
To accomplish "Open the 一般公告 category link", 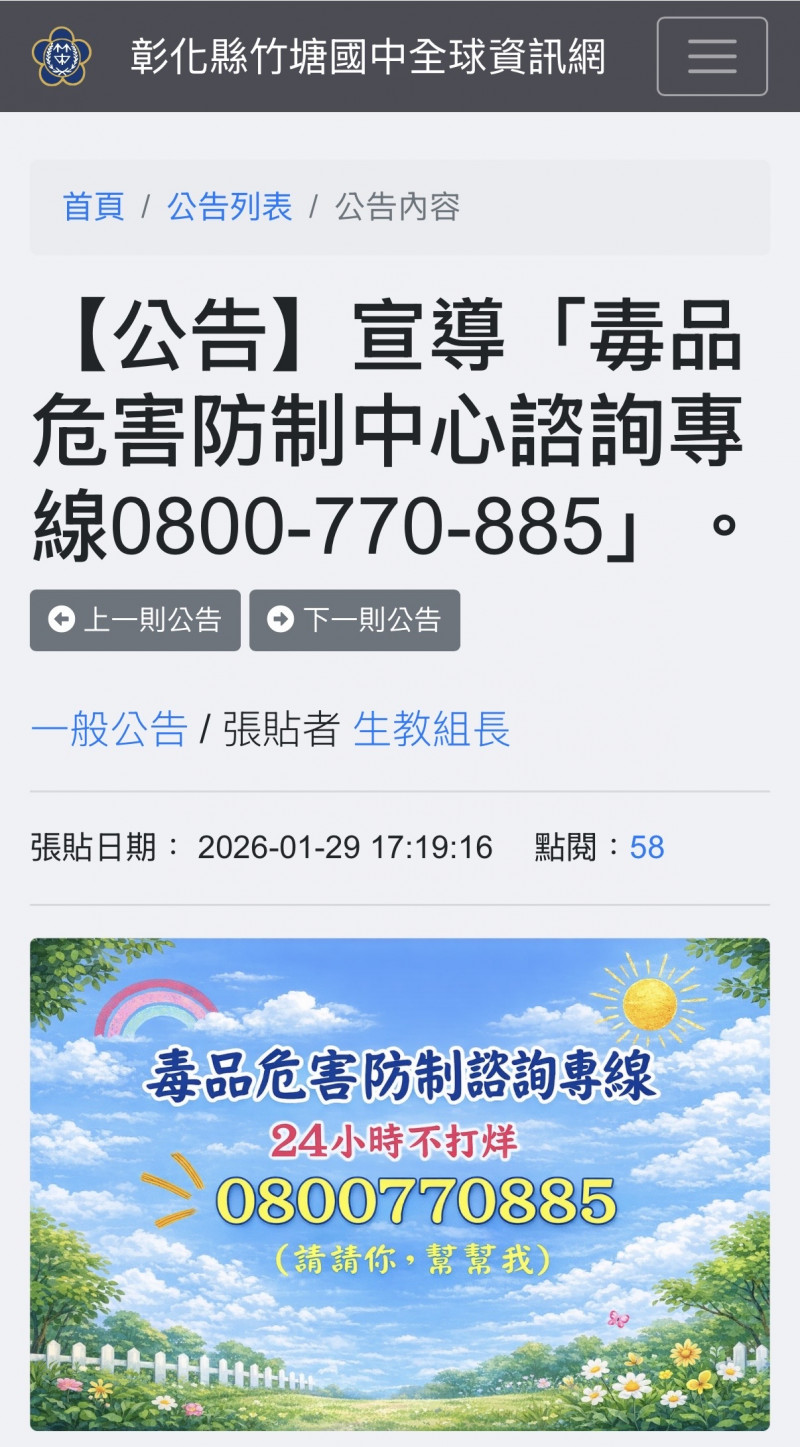I will [109, 729].
